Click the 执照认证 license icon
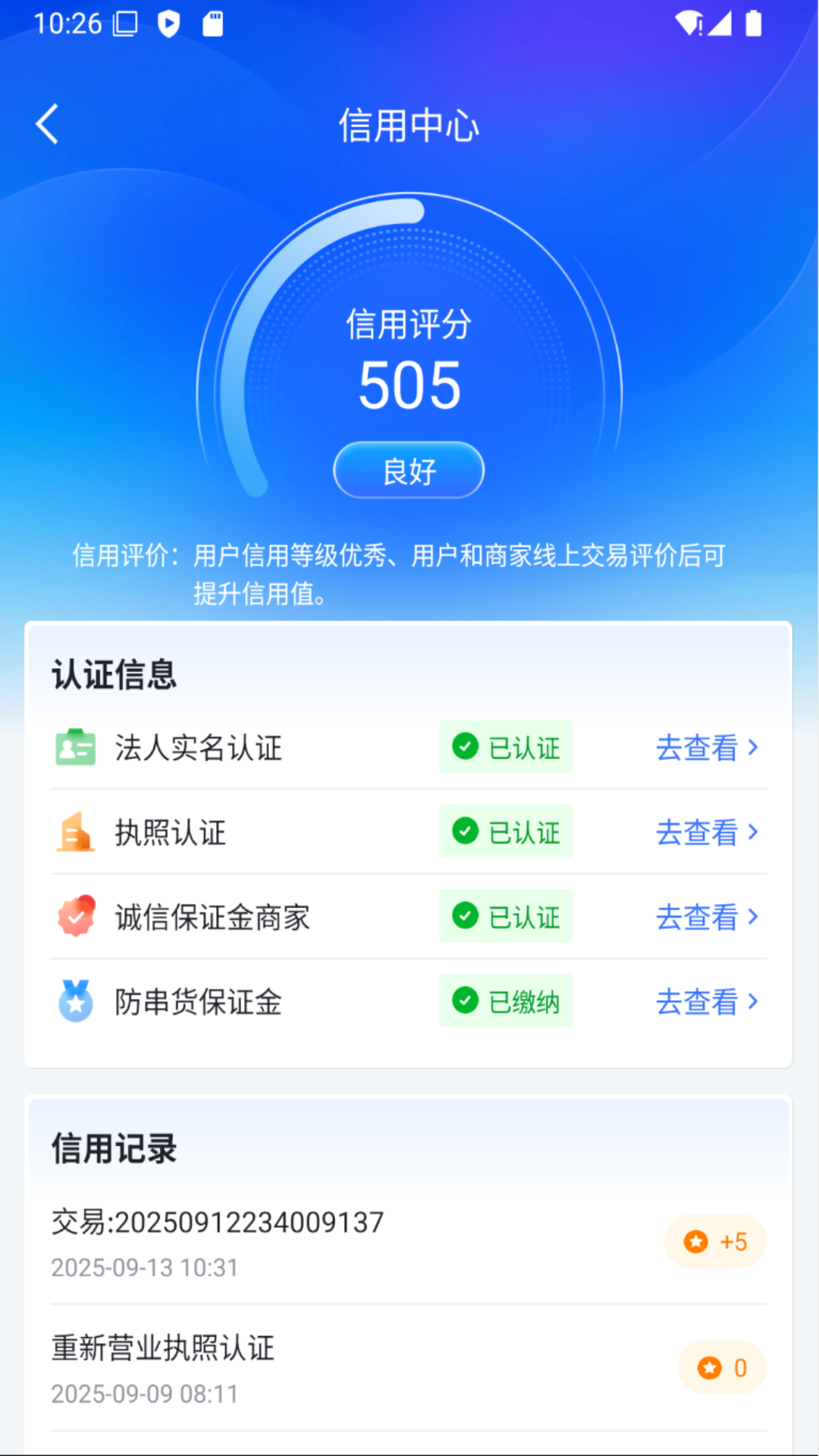 [74, 832]
